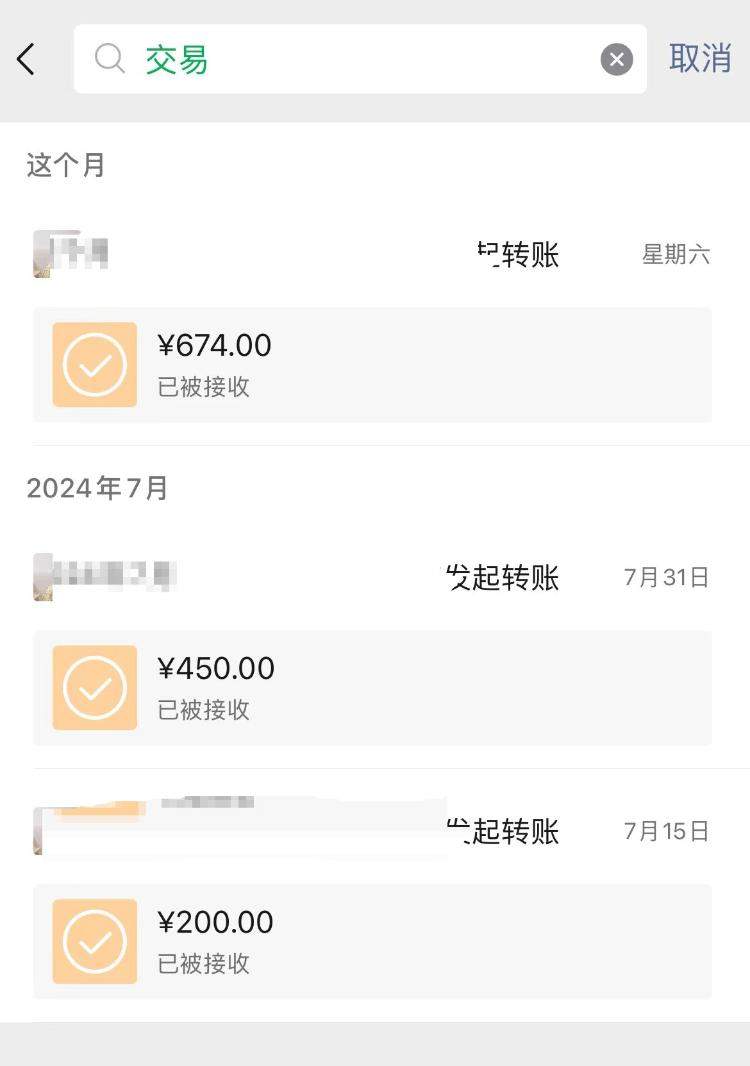Open the ¥674.00 transfer confirmation icon
Screen dimensions: 750x1066
[94, 364]
